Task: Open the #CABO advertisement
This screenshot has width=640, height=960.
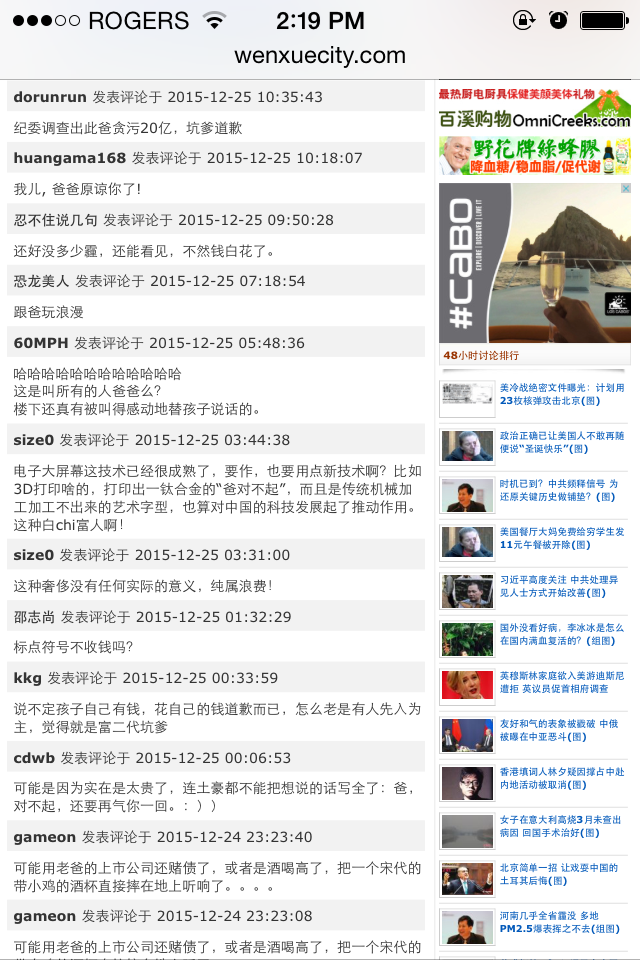Action: (x=534, y=264)
